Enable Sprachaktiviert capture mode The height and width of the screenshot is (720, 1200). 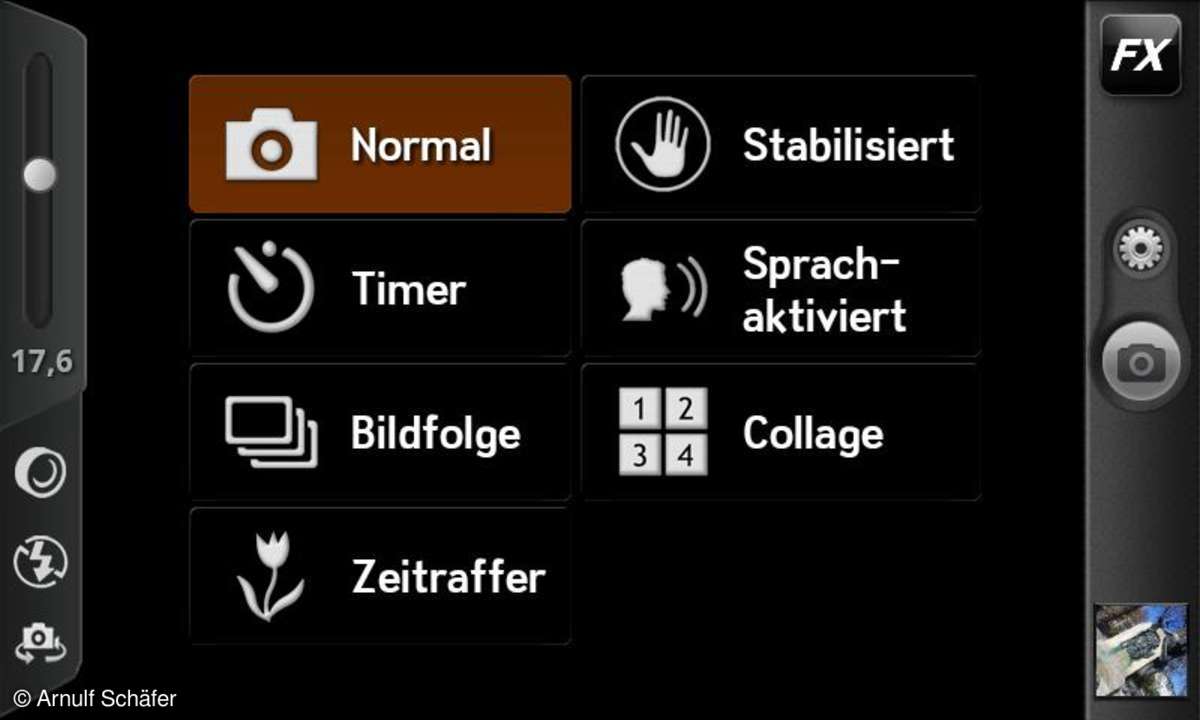point(781,289)
